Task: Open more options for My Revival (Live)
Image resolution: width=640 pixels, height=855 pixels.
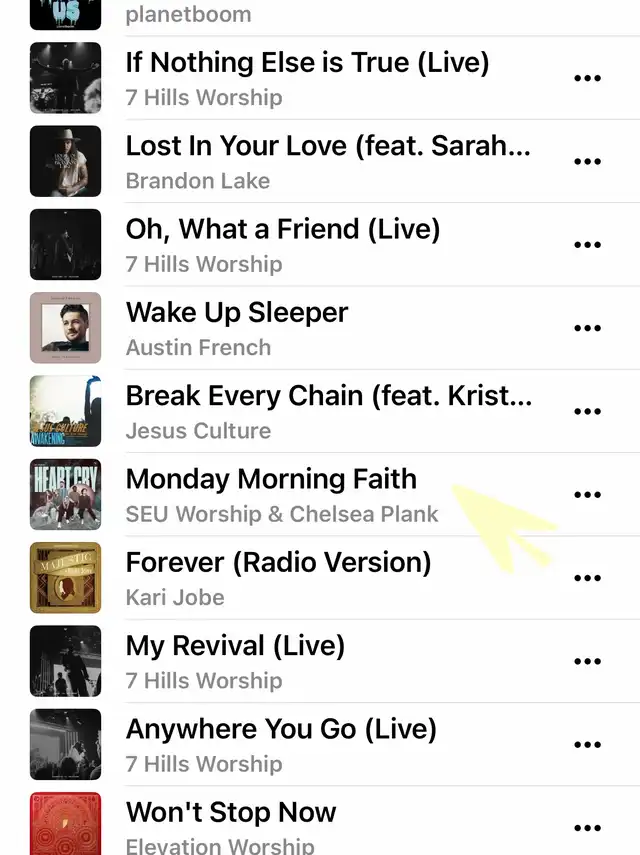Action: click(x=588, y=661)
